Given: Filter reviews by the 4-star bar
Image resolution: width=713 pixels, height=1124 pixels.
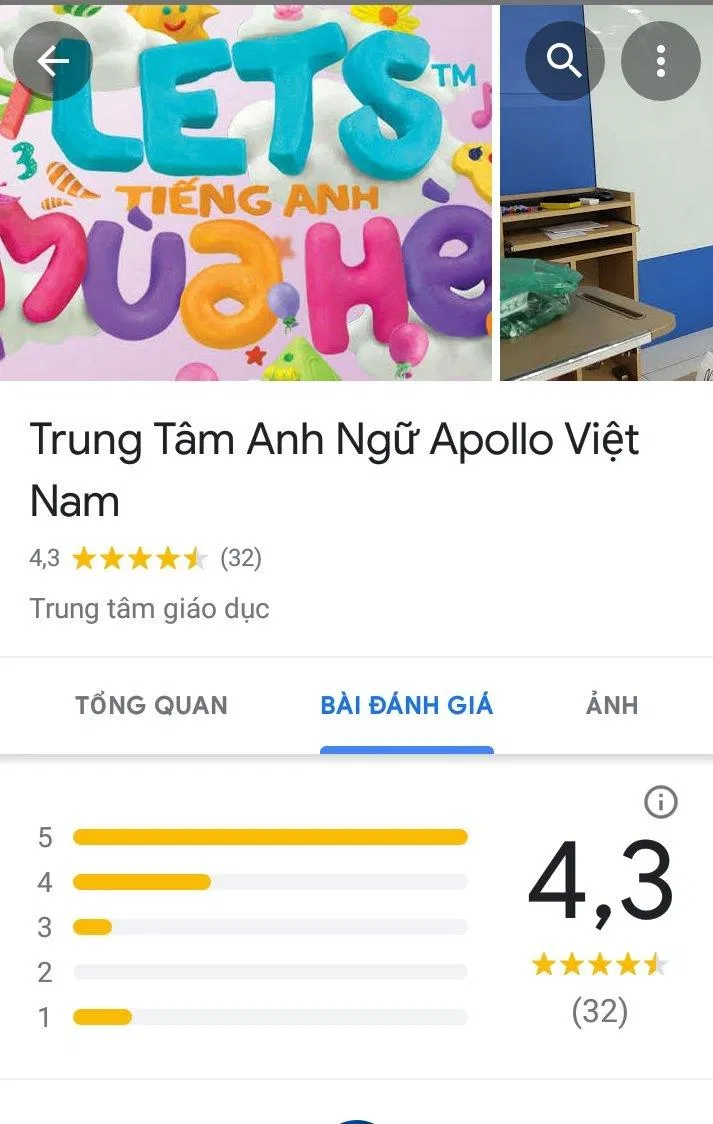Looking at the screenshot, I should point(270,882).
